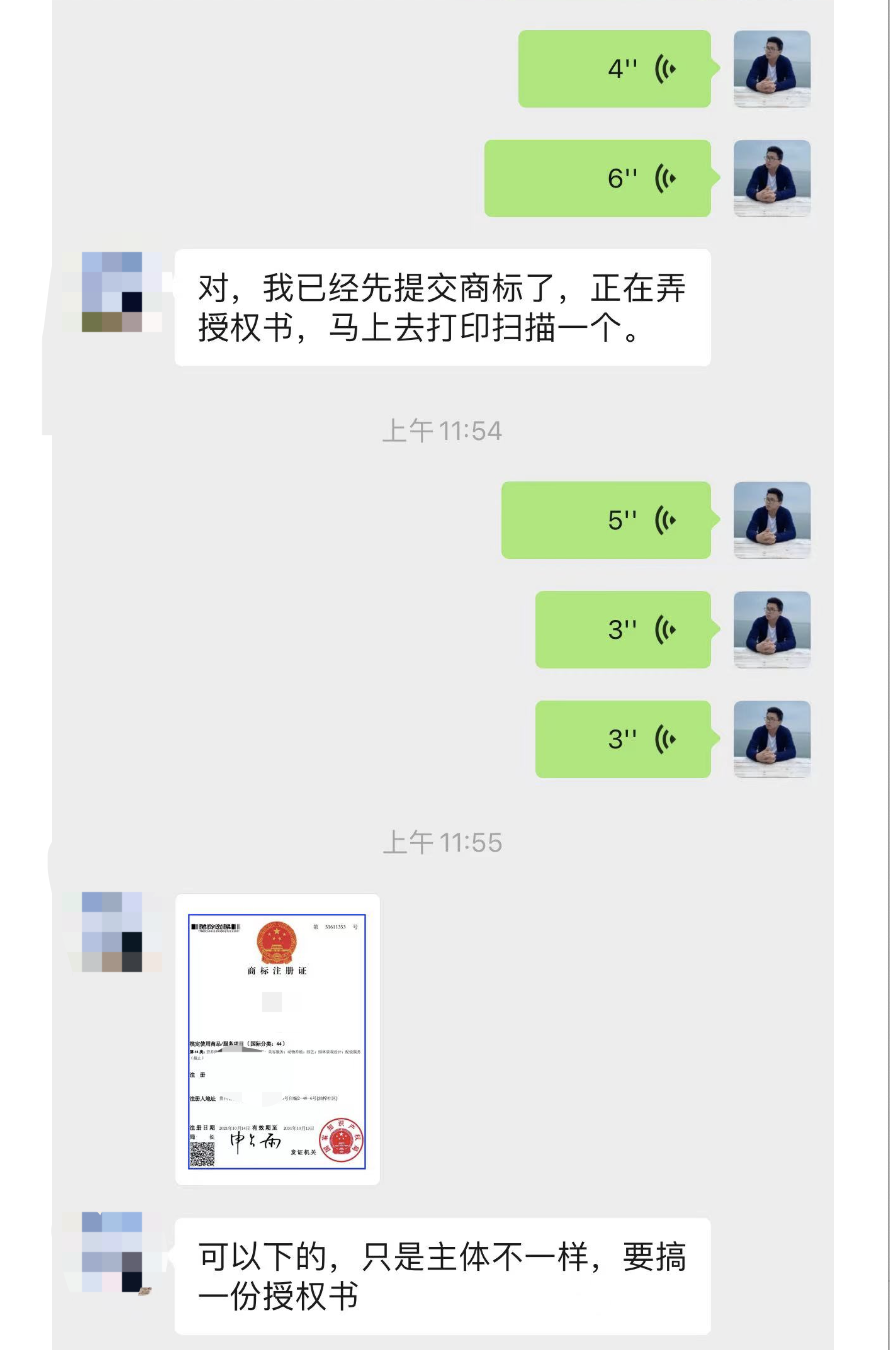Play the 6'' voice message
This screenshot has width=890, height=1350.
pyautogui.click(x=598, y=179)
